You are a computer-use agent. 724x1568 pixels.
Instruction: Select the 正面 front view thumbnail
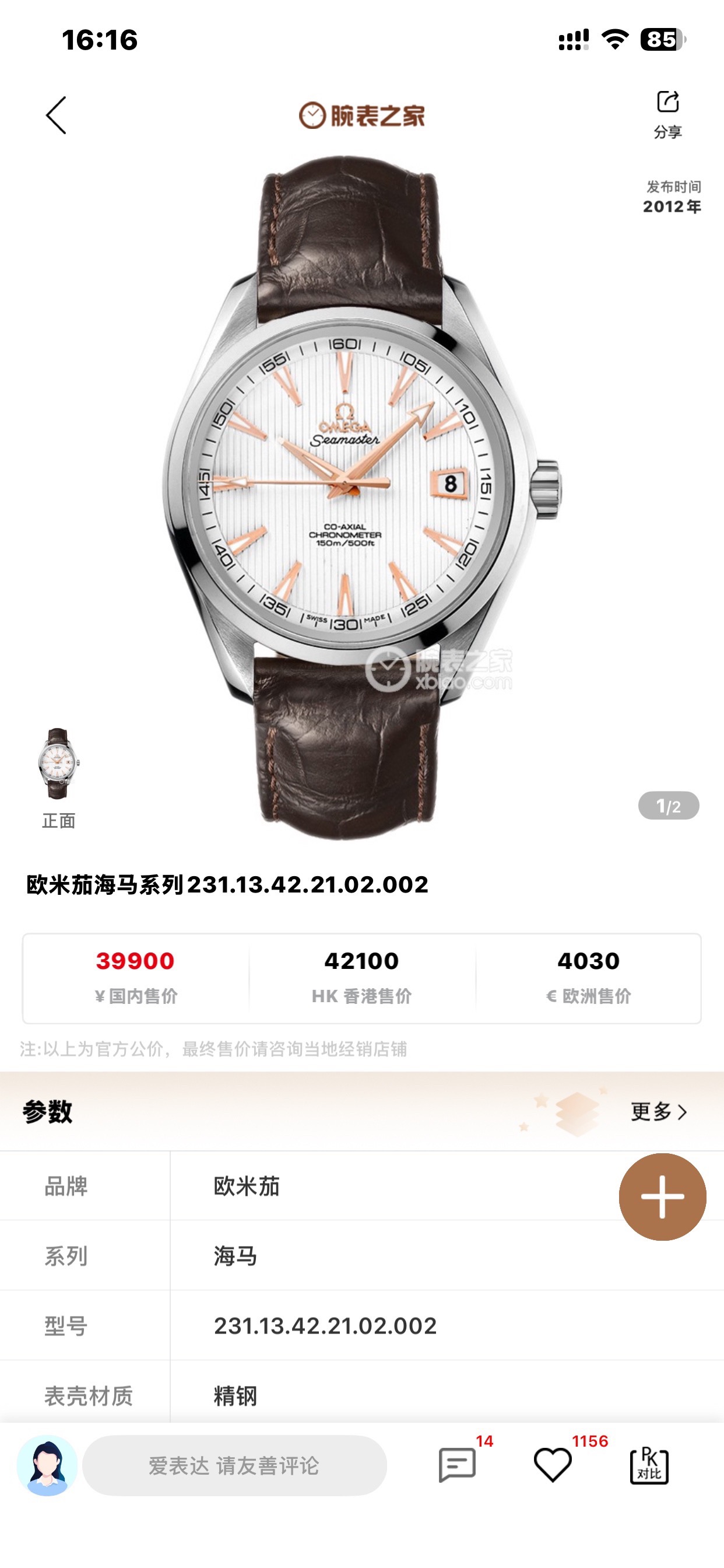coord(58,764)
